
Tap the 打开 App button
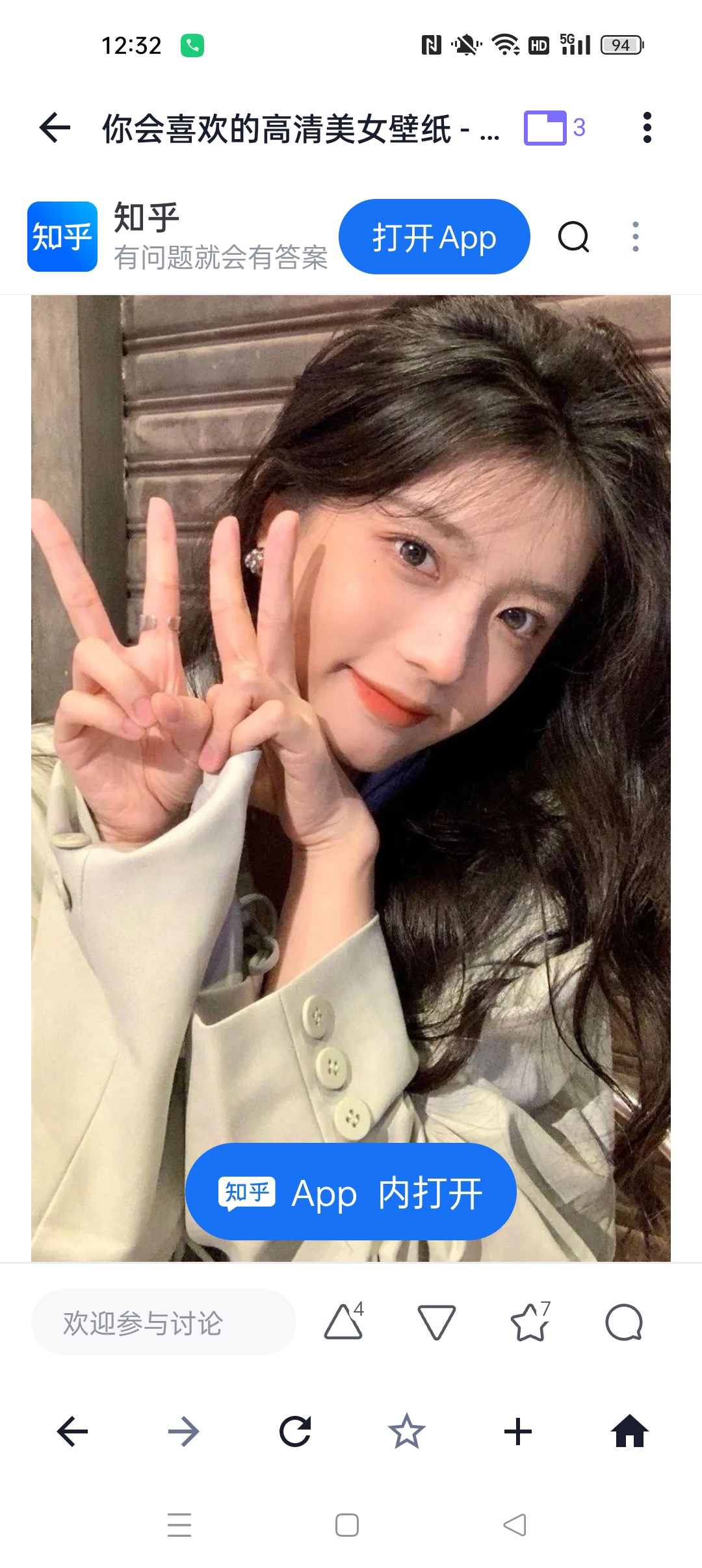pos(434,237)
